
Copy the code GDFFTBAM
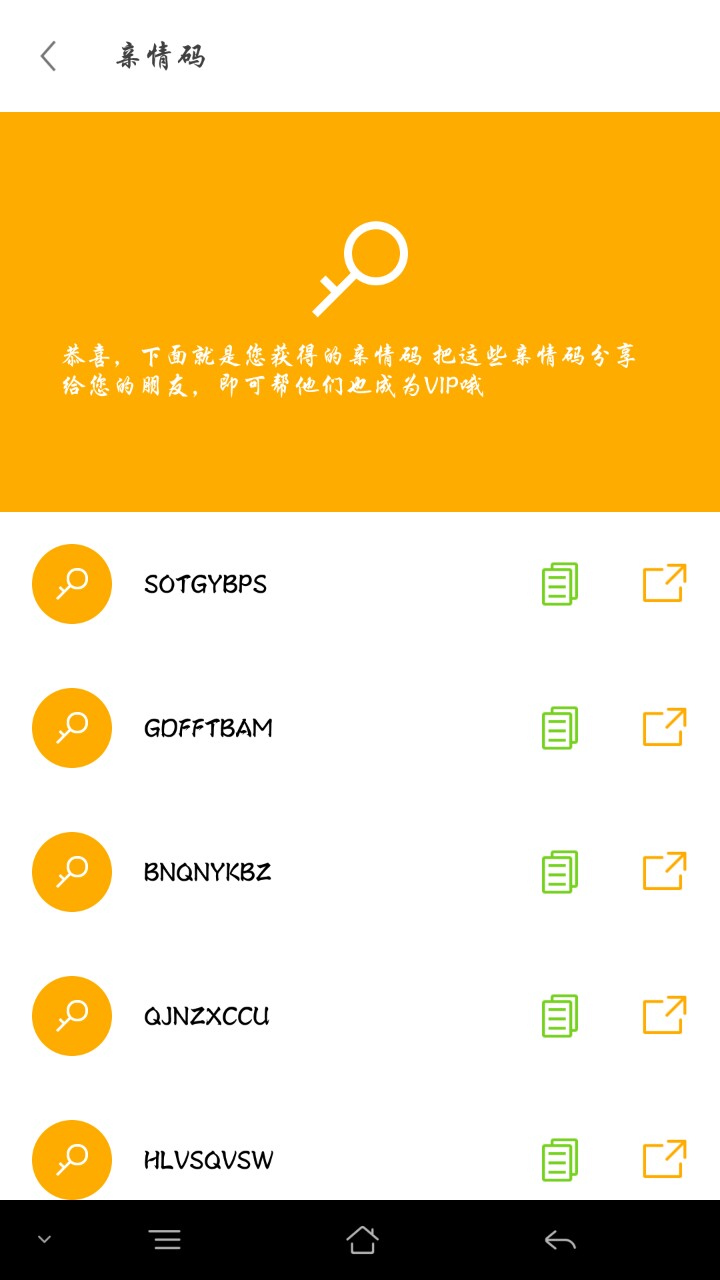[x=560, y=728]
